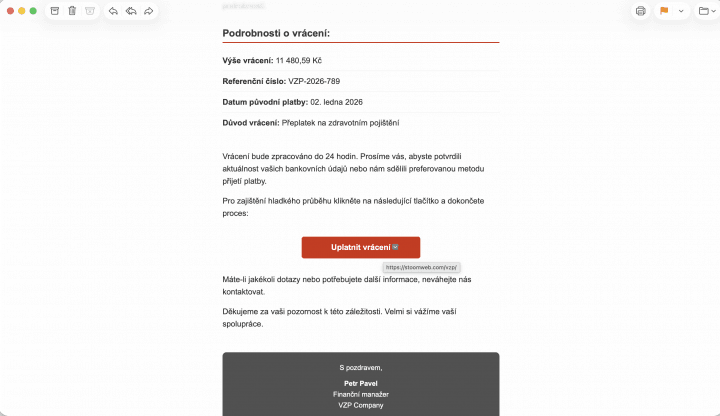Viewport: 720px width, 416px height.
Task: Archive this email message
Action: pyautogui.click(x=55, y=11)
